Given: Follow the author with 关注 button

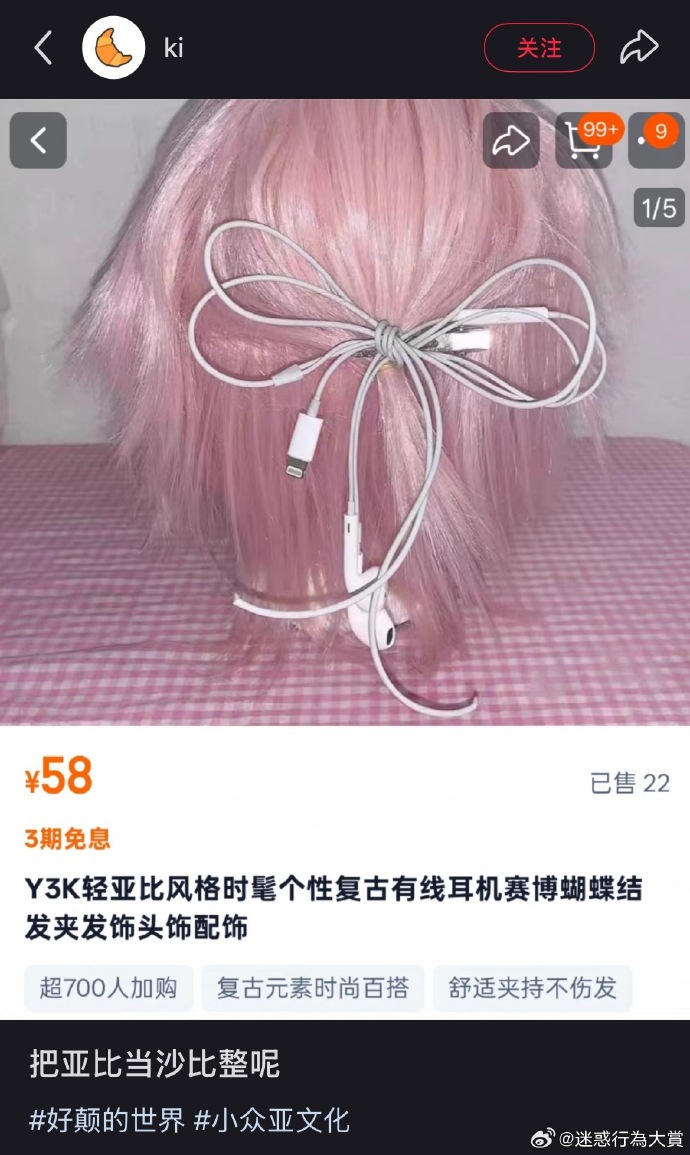Looking at the screenshot, I should tap(539, 47).
